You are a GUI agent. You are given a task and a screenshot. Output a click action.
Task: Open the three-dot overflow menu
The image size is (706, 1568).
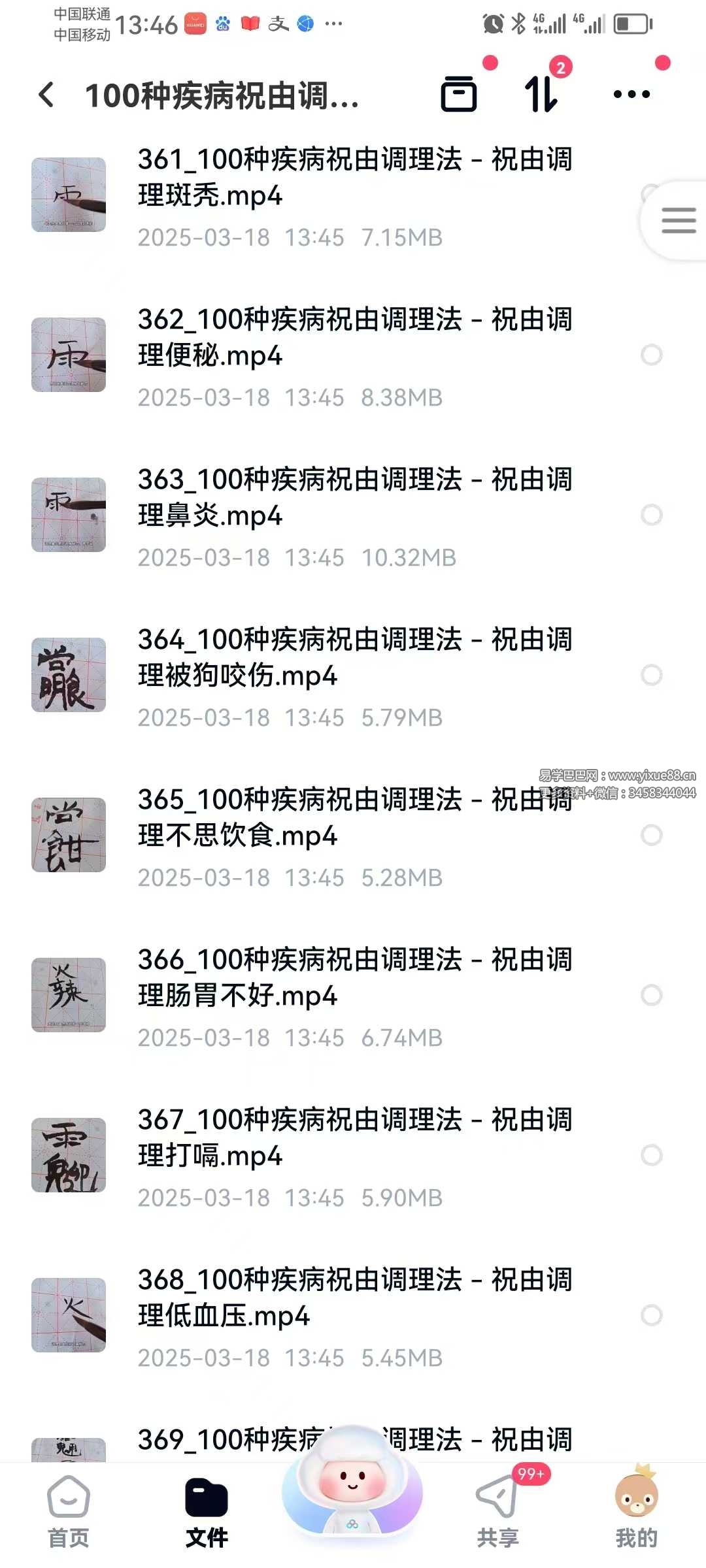[631, 94]
